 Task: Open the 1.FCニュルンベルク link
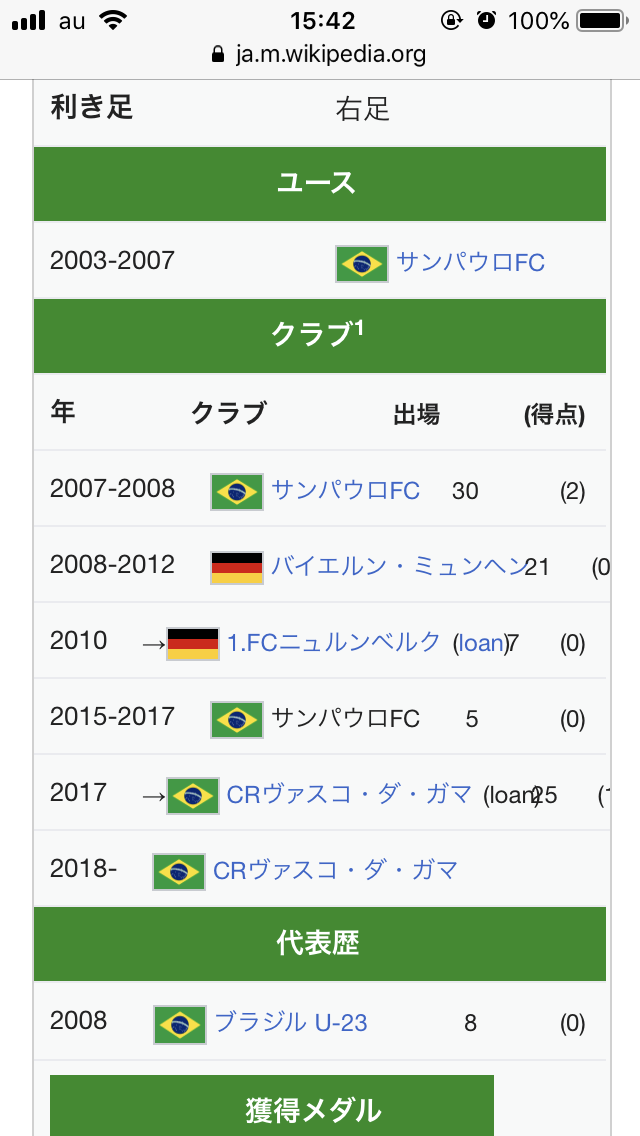pos(333,642)
